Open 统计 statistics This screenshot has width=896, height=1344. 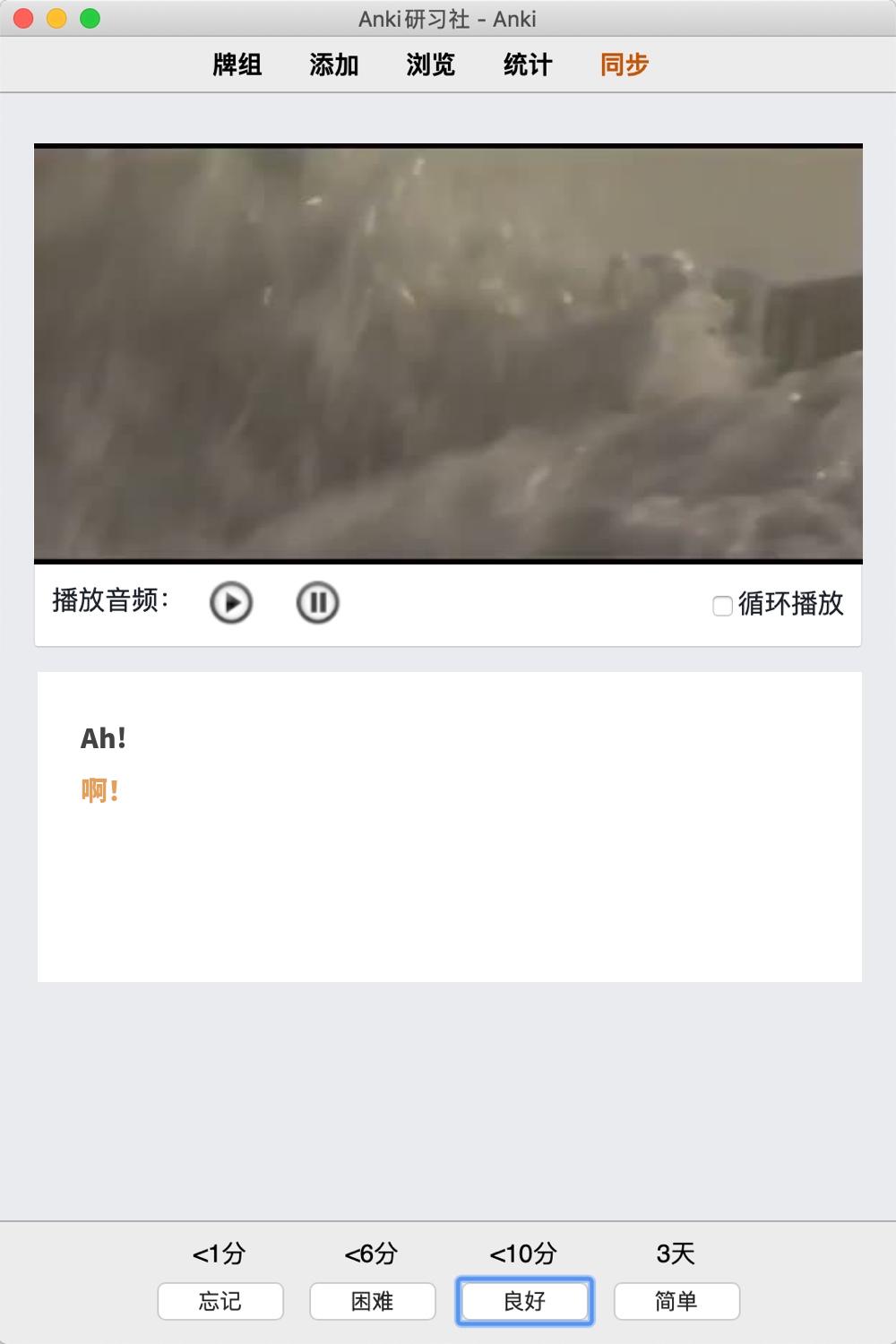[528, 65]
